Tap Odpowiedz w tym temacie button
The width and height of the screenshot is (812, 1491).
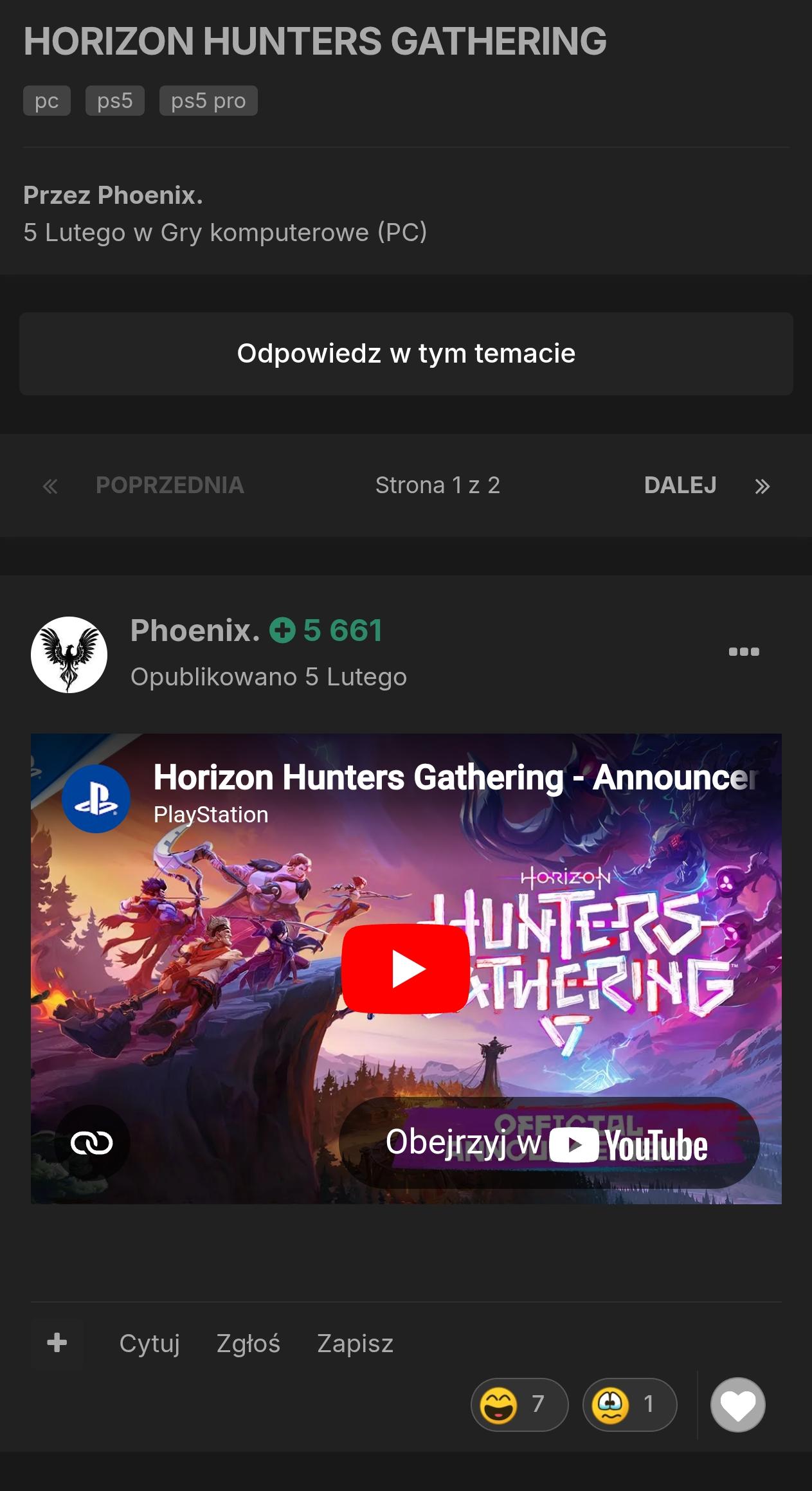pyautogui.click(x=406, y=354)
